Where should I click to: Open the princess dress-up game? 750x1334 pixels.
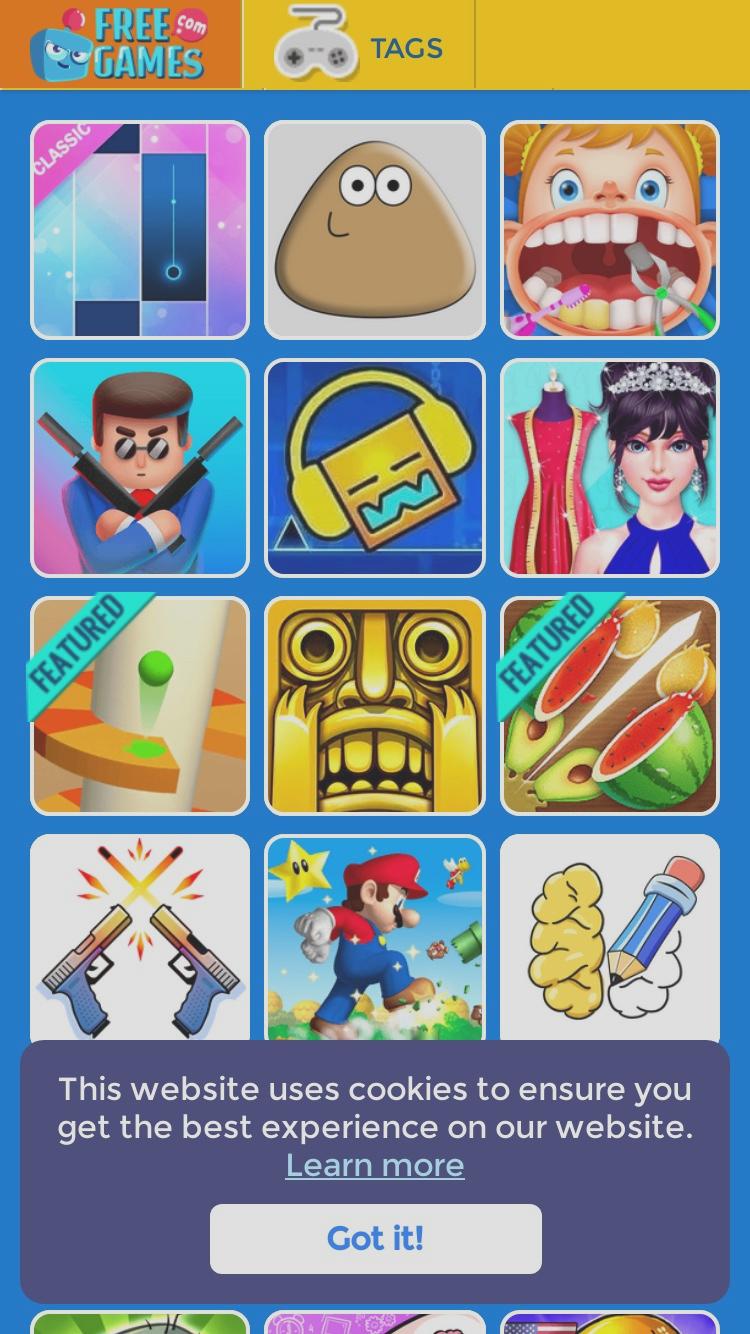coord(610,468)
